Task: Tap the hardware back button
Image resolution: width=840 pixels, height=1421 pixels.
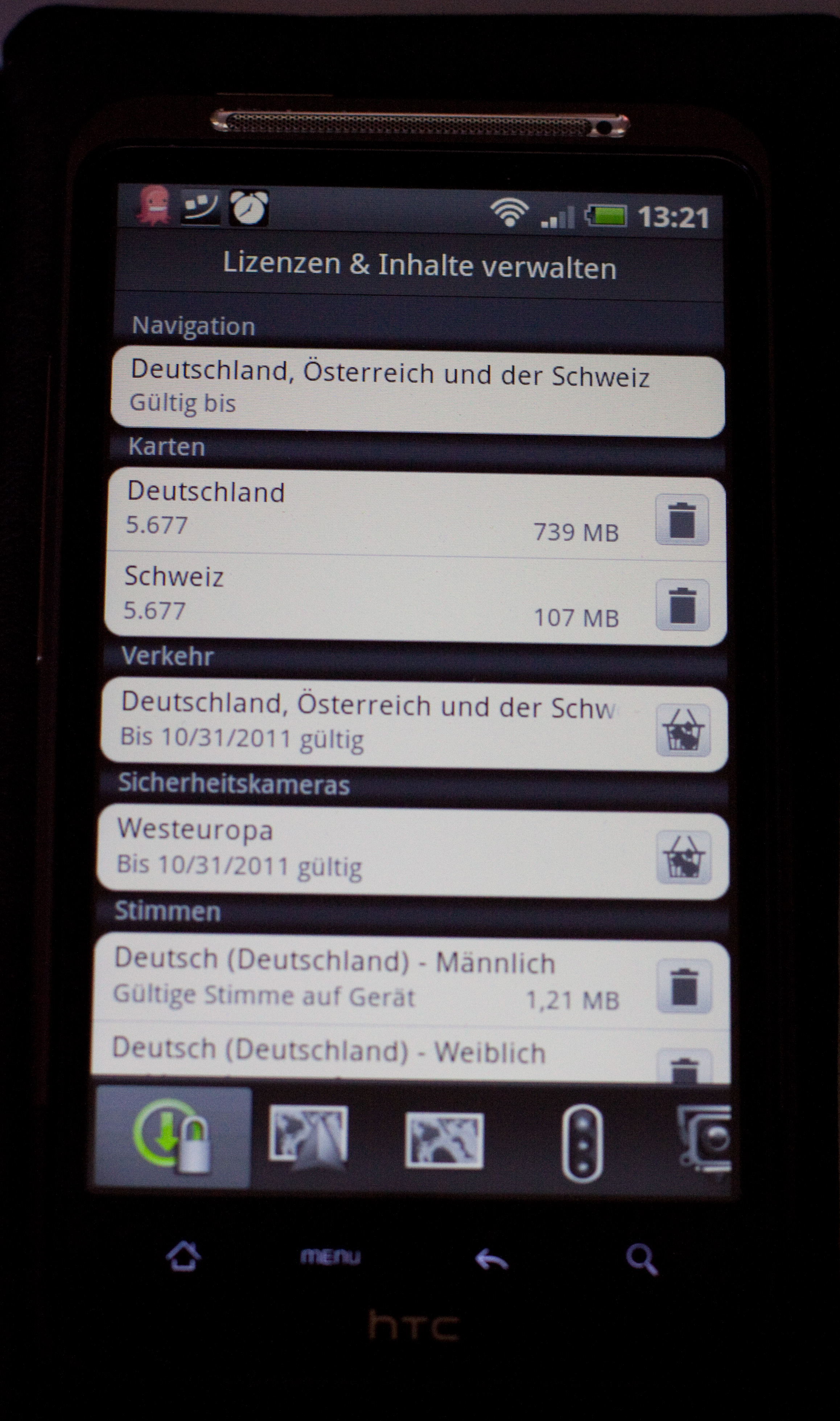Action: [491, 1259]
